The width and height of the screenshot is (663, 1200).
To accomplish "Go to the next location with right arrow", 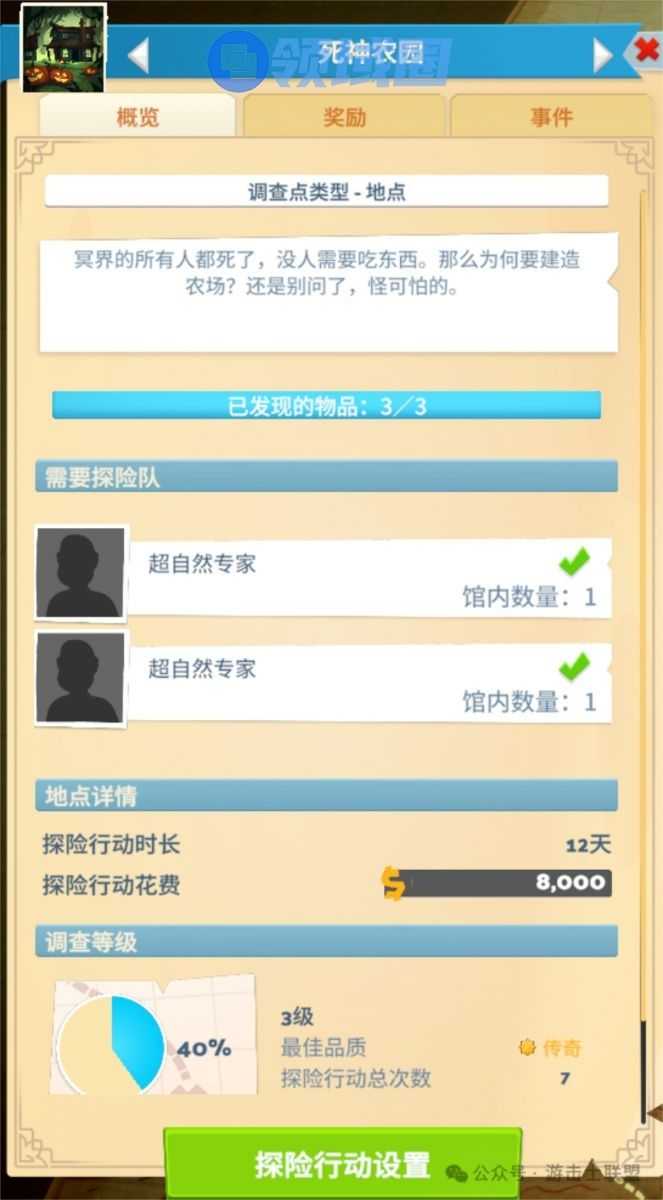I will (x=603, y=54).
